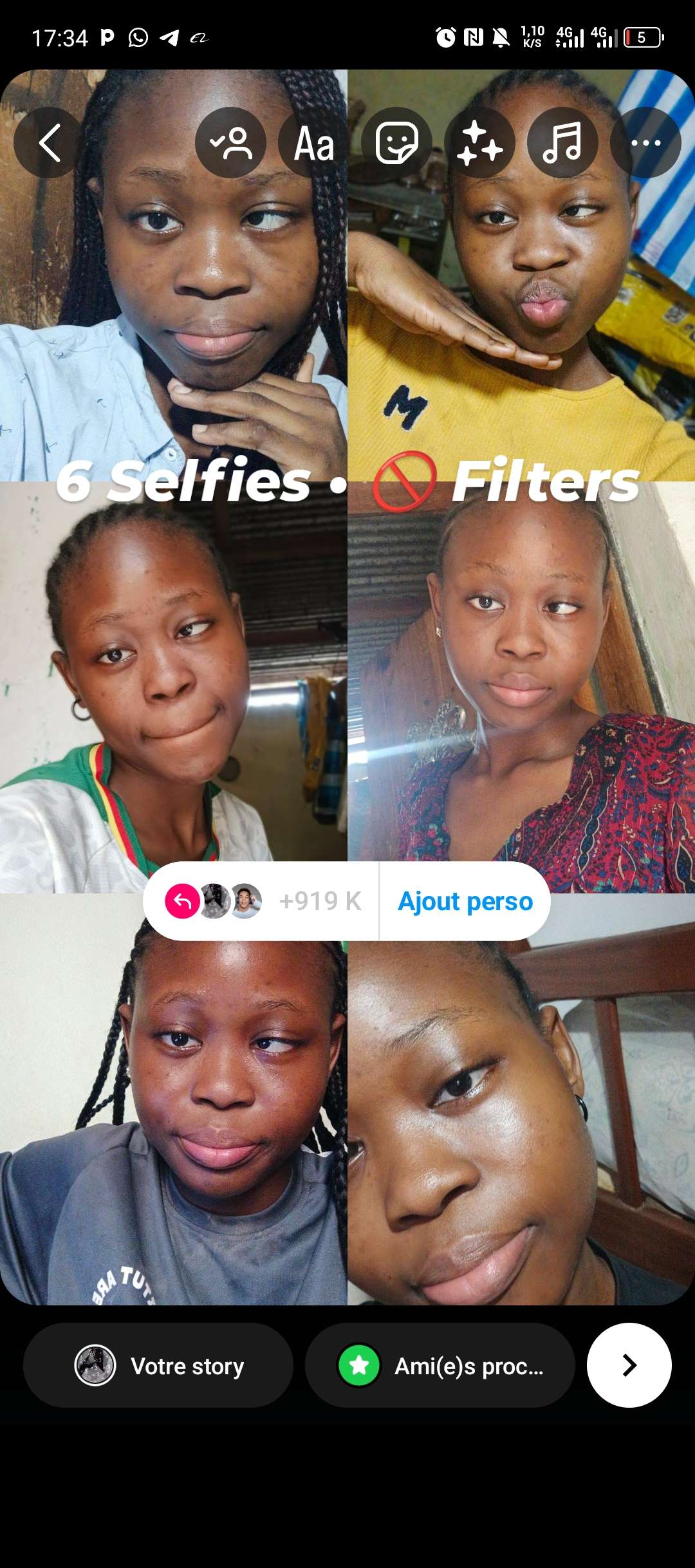
Task: Tap the pink reply arrow on the sticker
Action: (182, 901)
